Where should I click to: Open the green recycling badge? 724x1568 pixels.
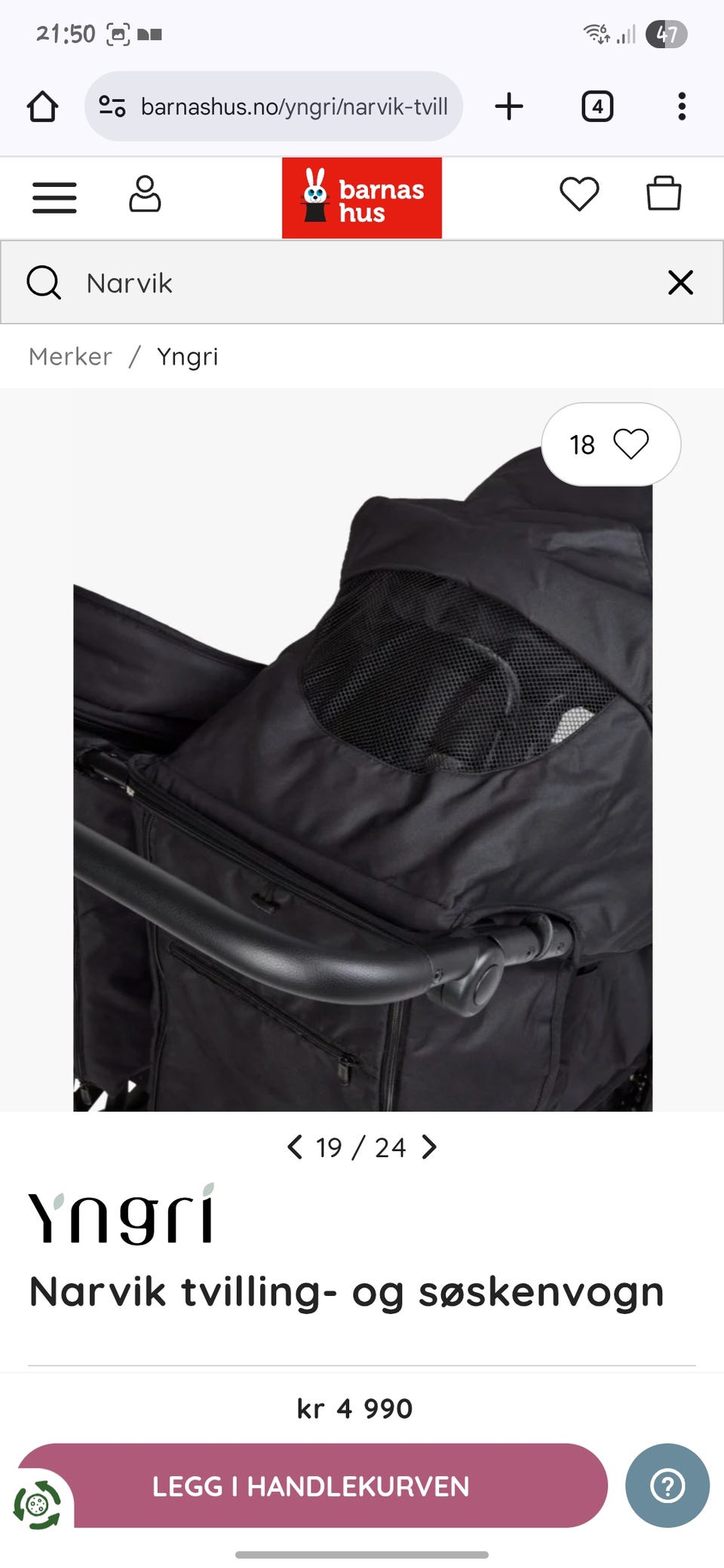coord(38,1505)
